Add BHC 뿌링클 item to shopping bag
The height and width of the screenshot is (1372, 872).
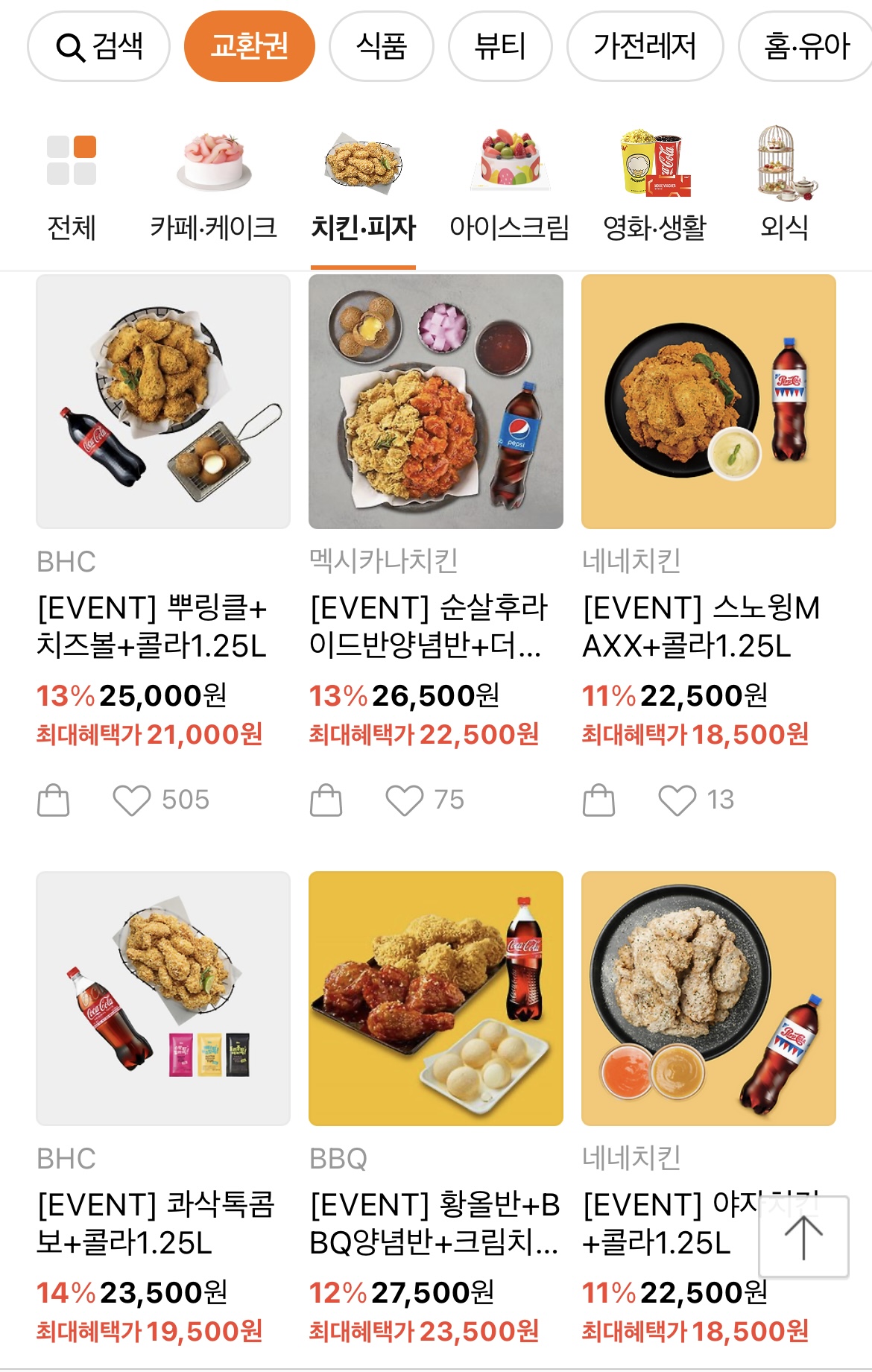click(x=54, y=800)
